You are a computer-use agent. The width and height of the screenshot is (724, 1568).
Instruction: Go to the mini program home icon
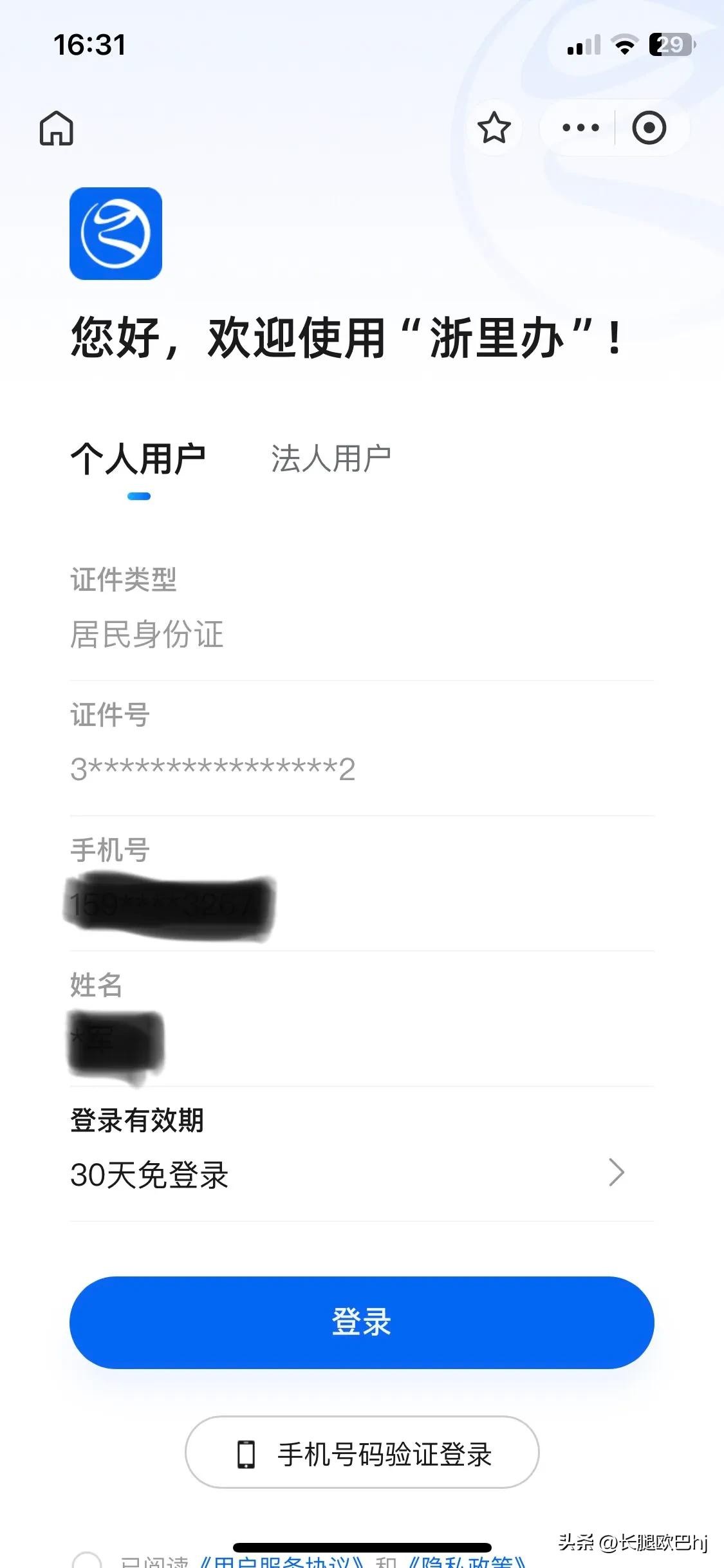tap(57, 128)
